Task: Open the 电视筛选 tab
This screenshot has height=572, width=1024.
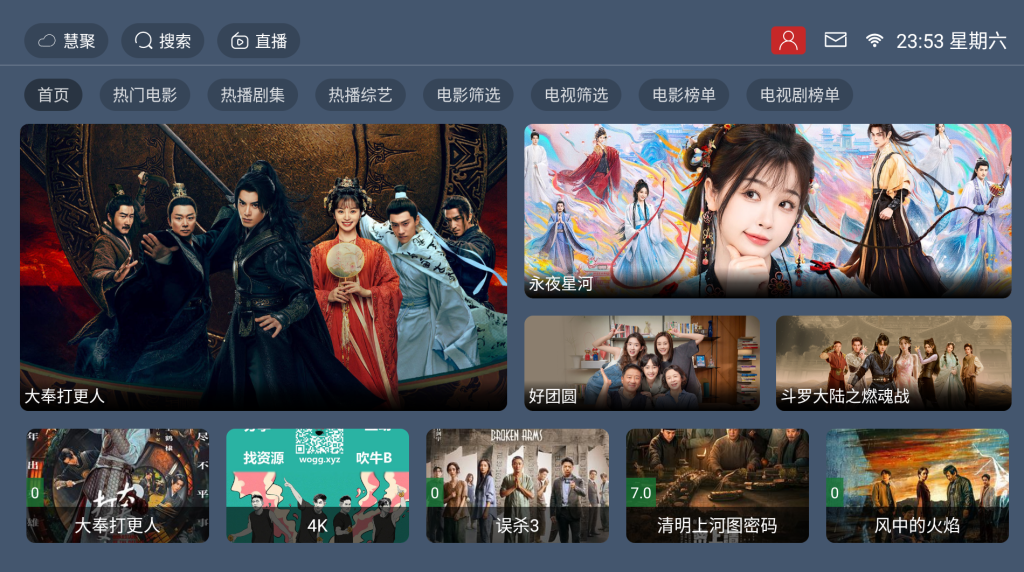Action: (577, 95)
